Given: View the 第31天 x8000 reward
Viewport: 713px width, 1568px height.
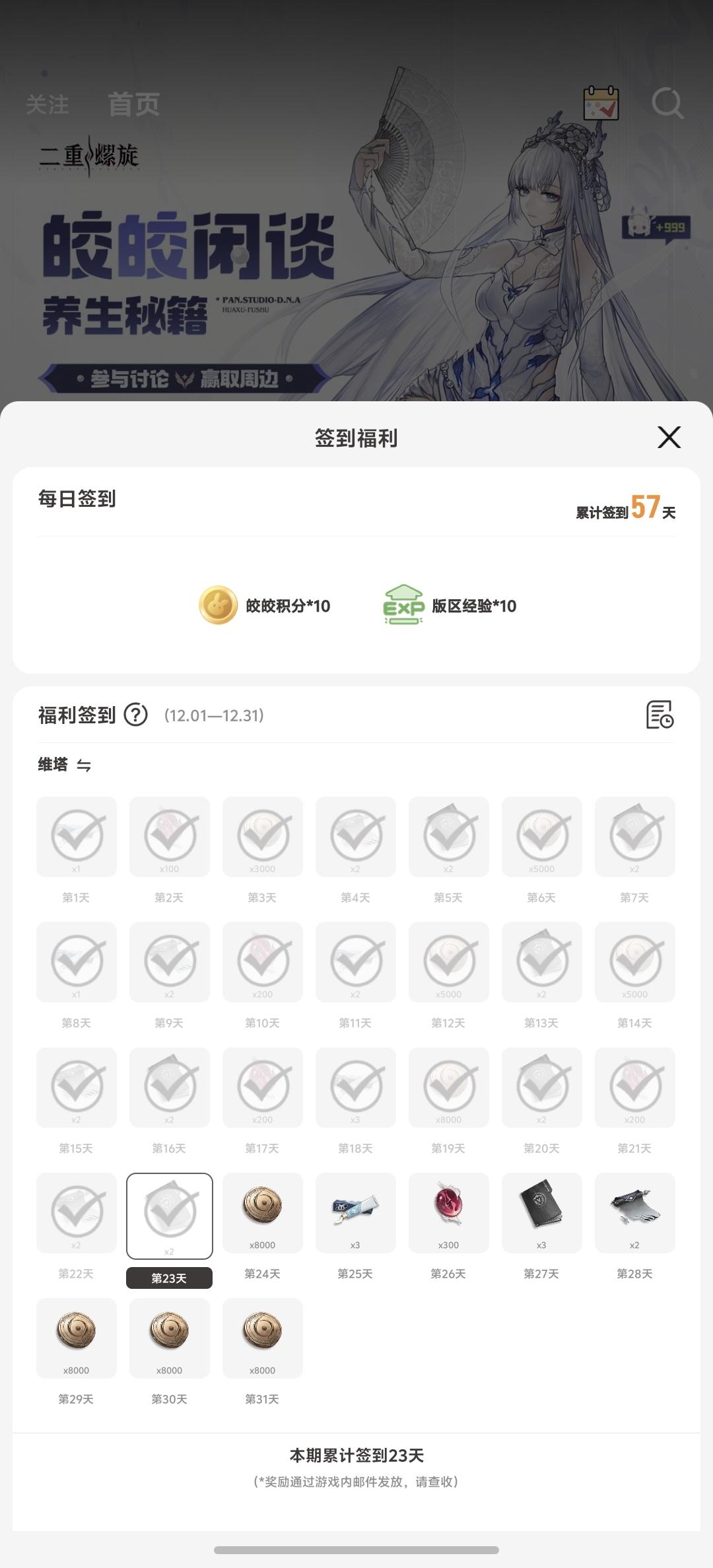Looking at the screenshot, I should pyautogui.click(x=263, y=1338).
